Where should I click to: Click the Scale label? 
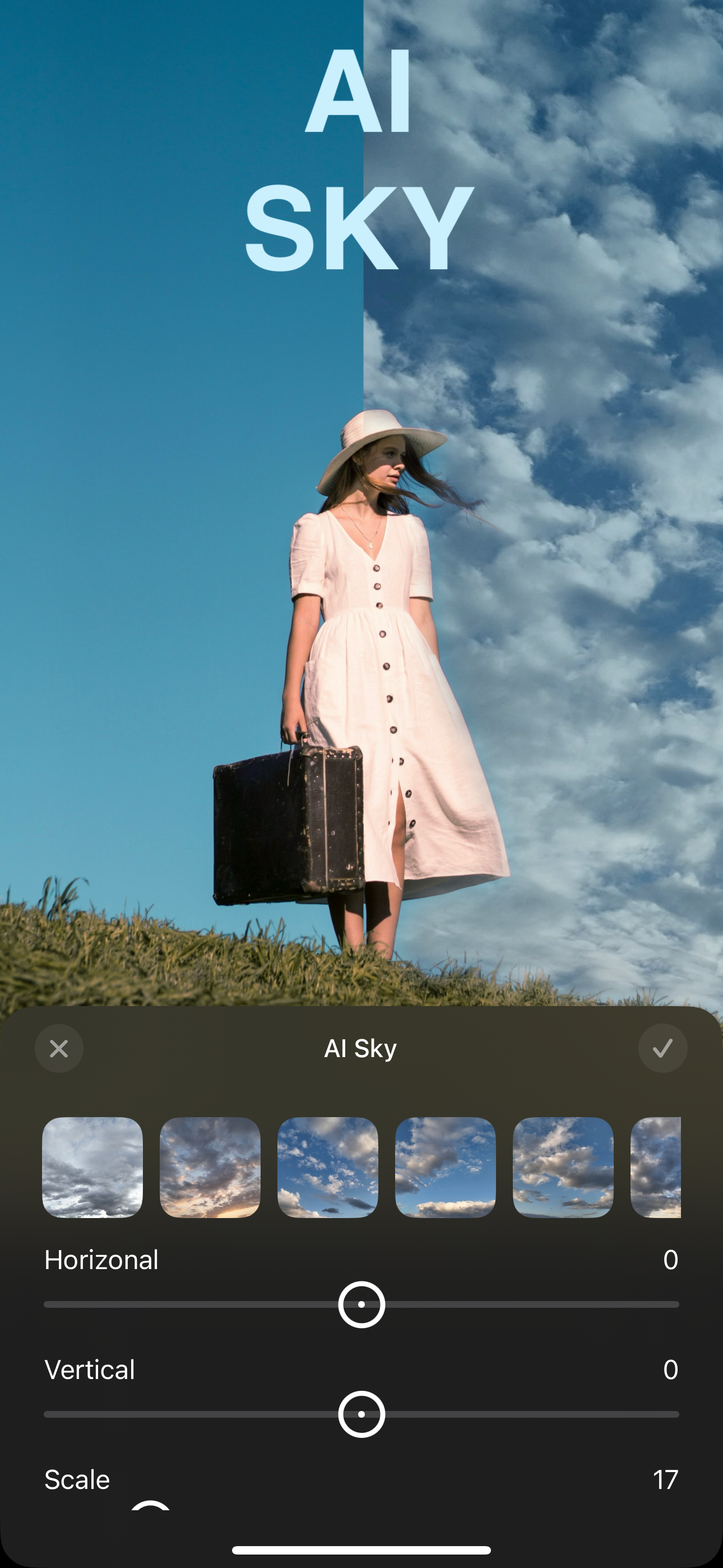(x=77, y=1480)
